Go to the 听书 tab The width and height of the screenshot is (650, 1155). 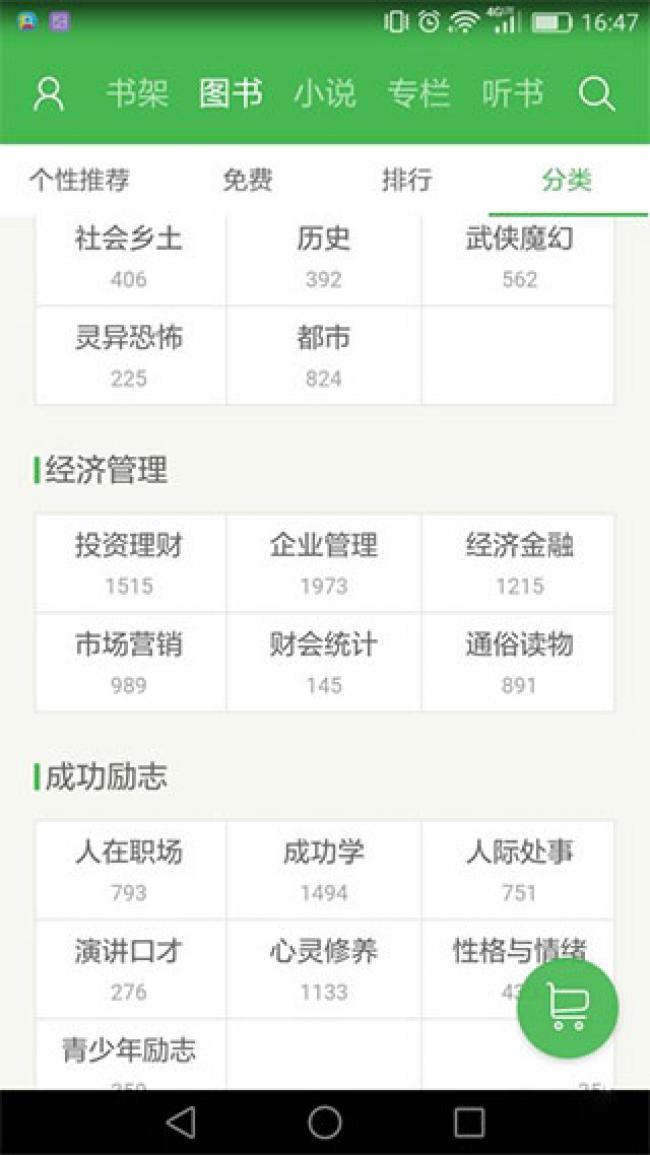point(513,94)
